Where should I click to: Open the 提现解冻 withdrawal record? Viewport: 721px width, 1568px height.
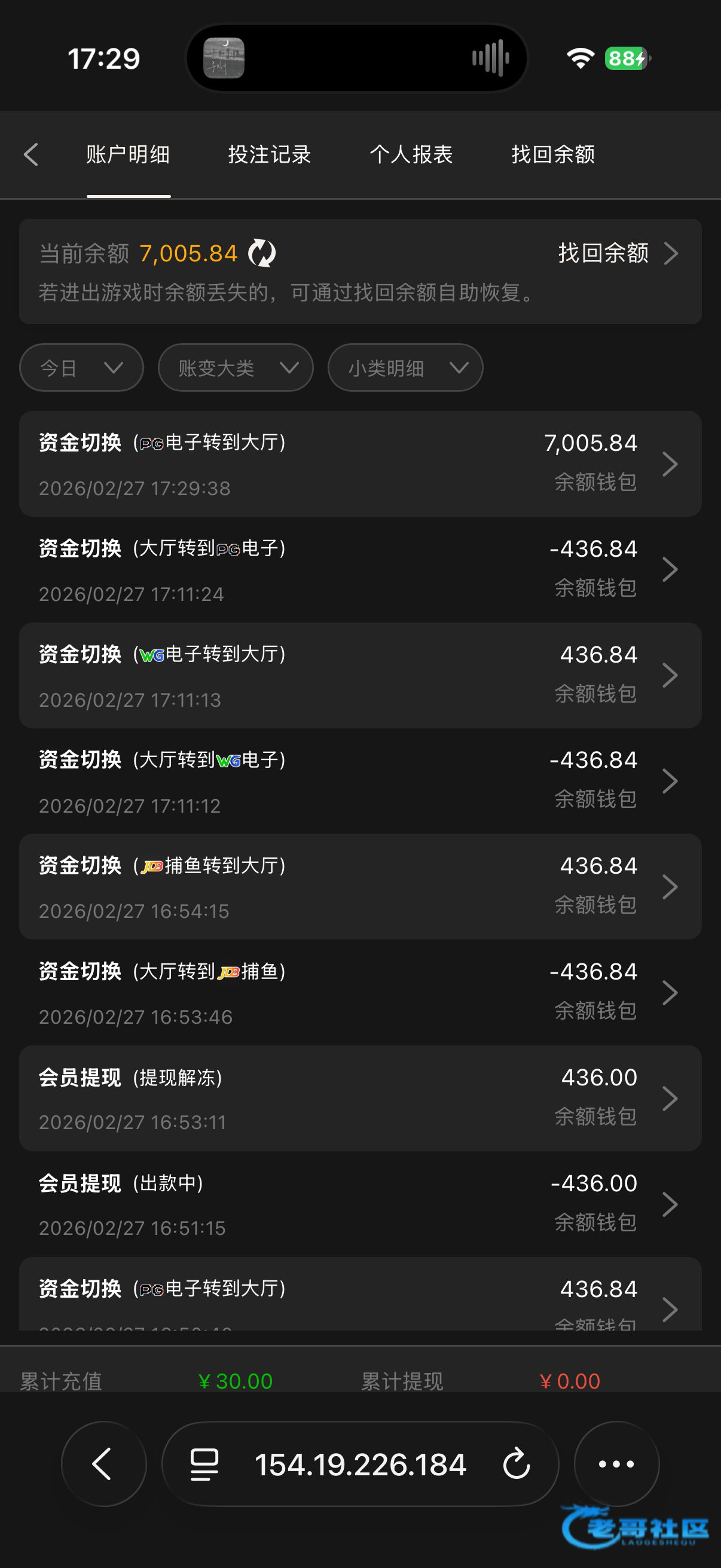(360, 1099)
